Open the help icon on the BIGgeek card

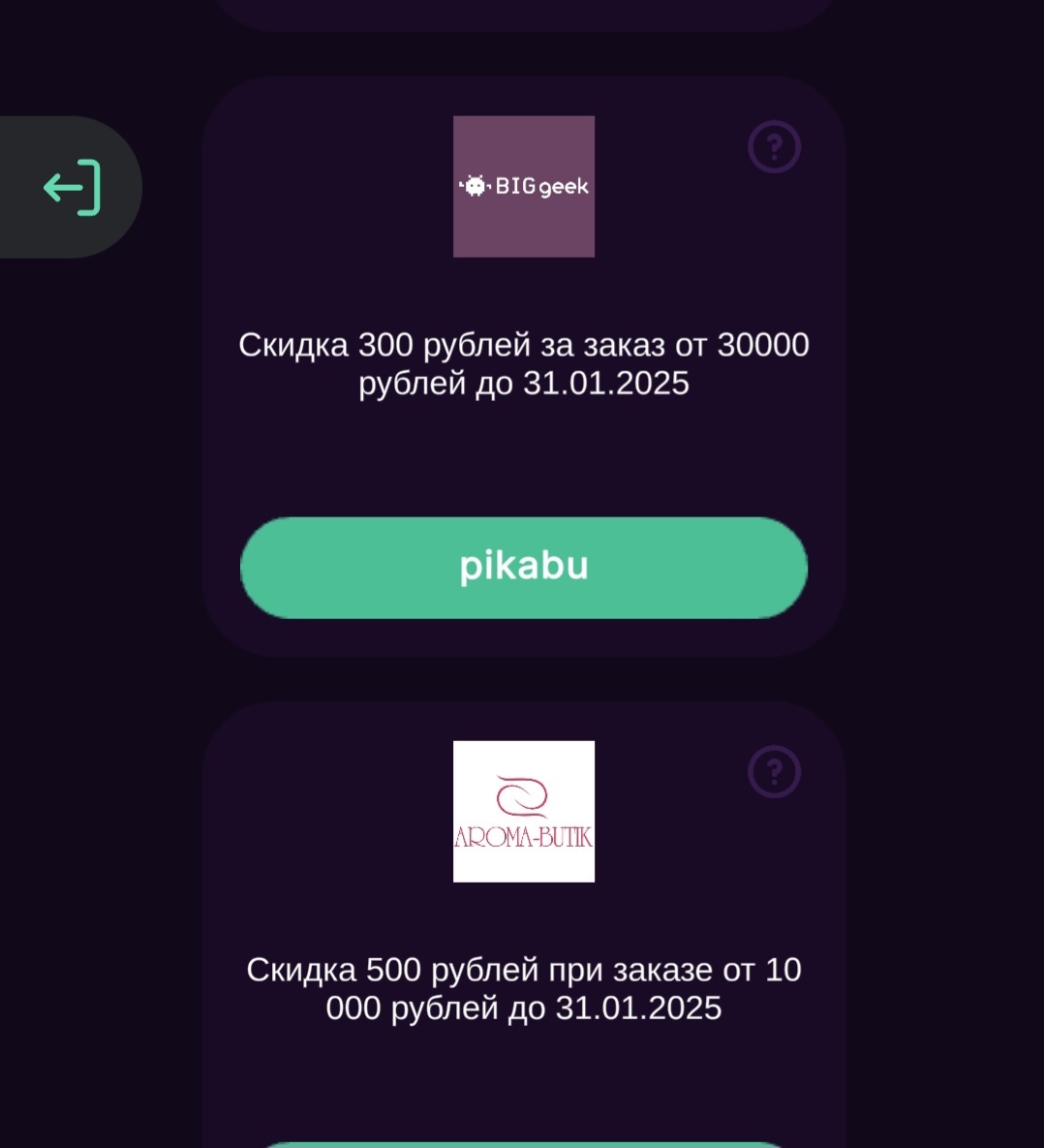[x=774, y=147]
